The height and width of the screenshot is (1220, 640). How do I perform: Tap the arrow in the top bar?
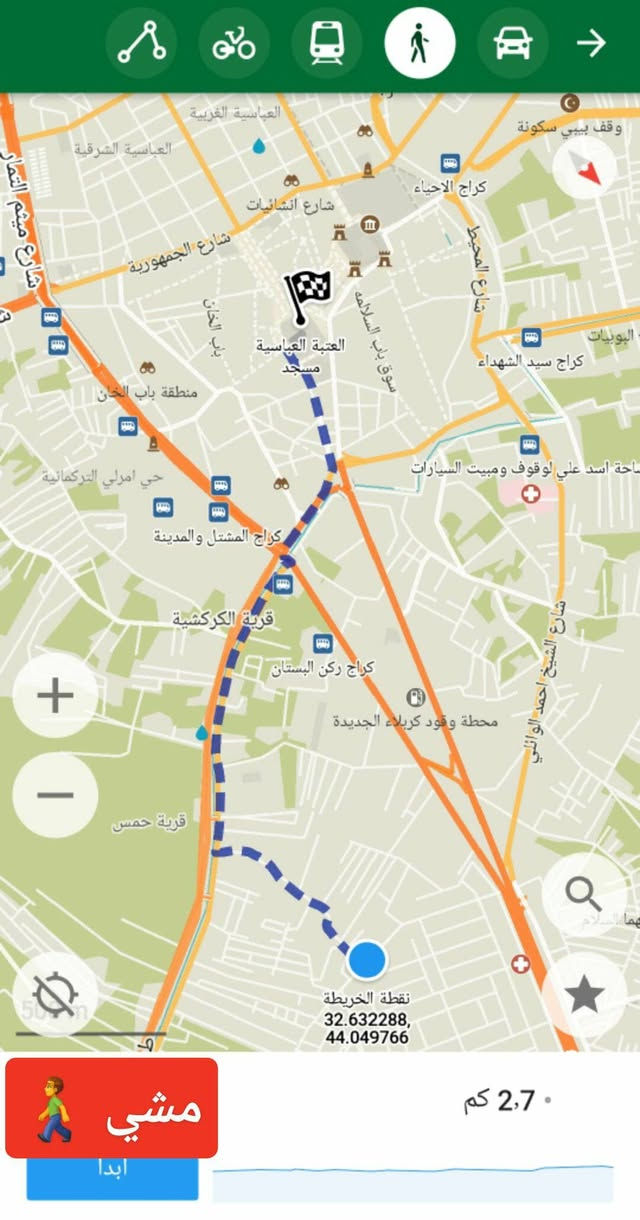[592, 44]
